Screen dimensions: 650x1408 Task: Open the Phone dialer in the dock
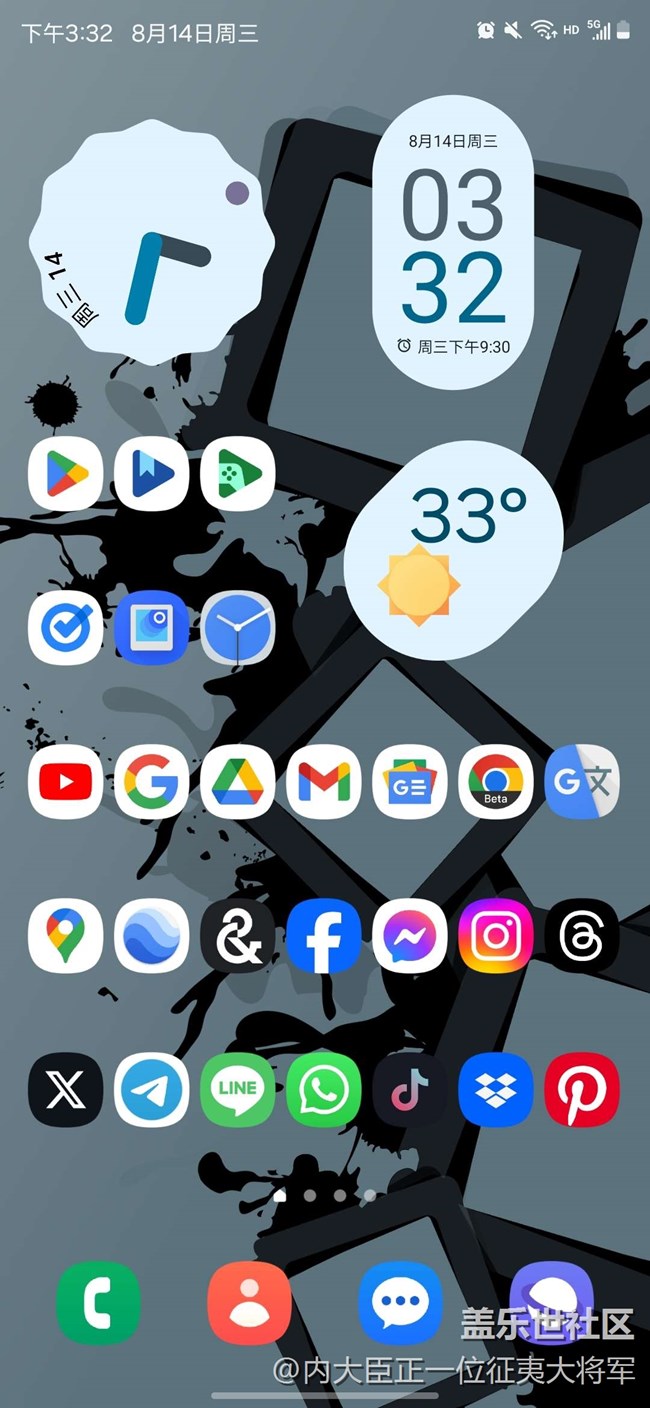coord(98,1304)
